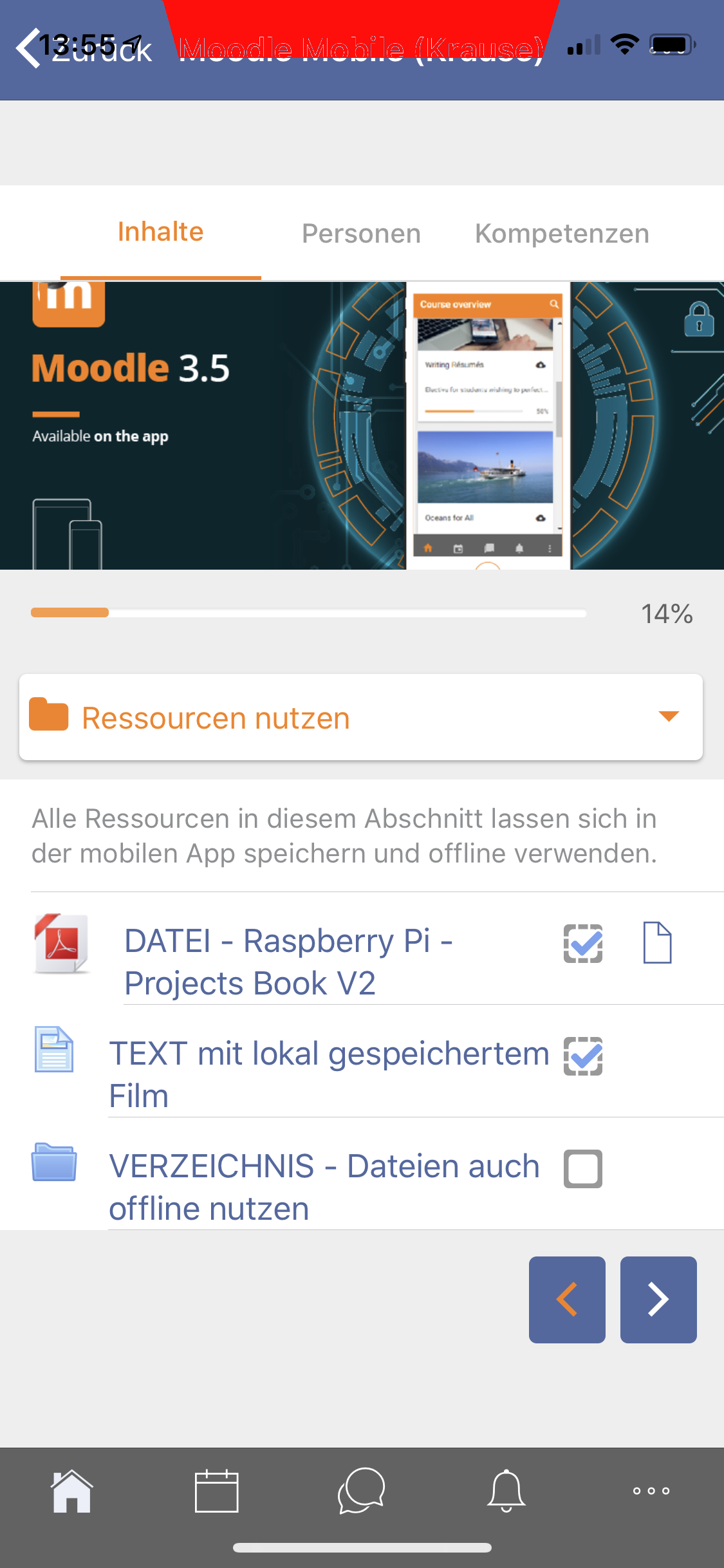724x1568 pixels.
Task: Tap the file icon beside Raspberry Pi book
Action: [x=657, y=943]
